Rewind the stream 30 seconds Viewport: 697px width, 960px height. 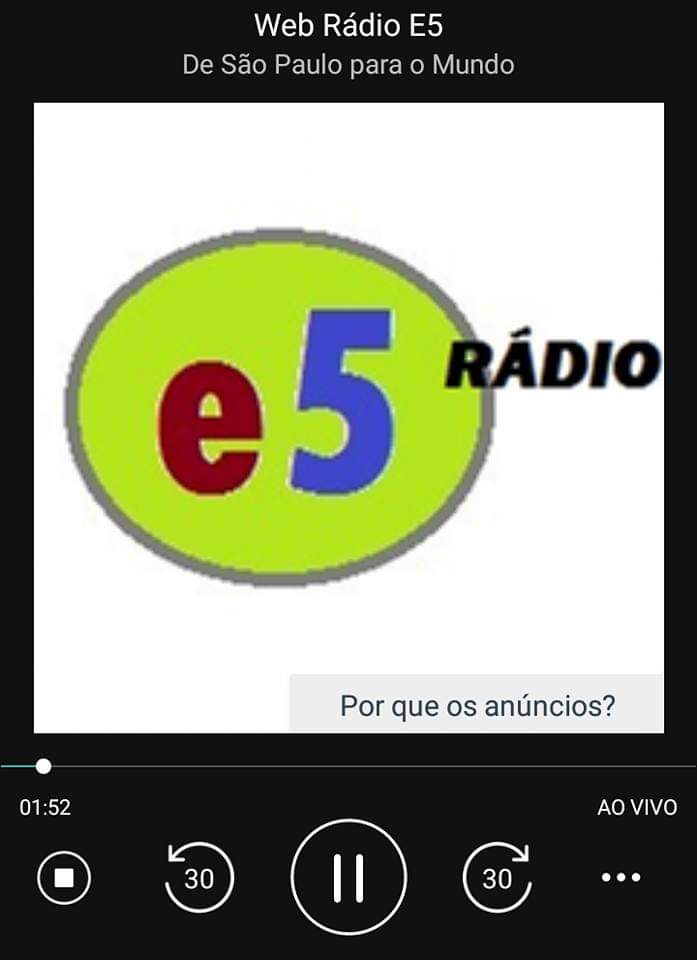[x=199, y=877]
